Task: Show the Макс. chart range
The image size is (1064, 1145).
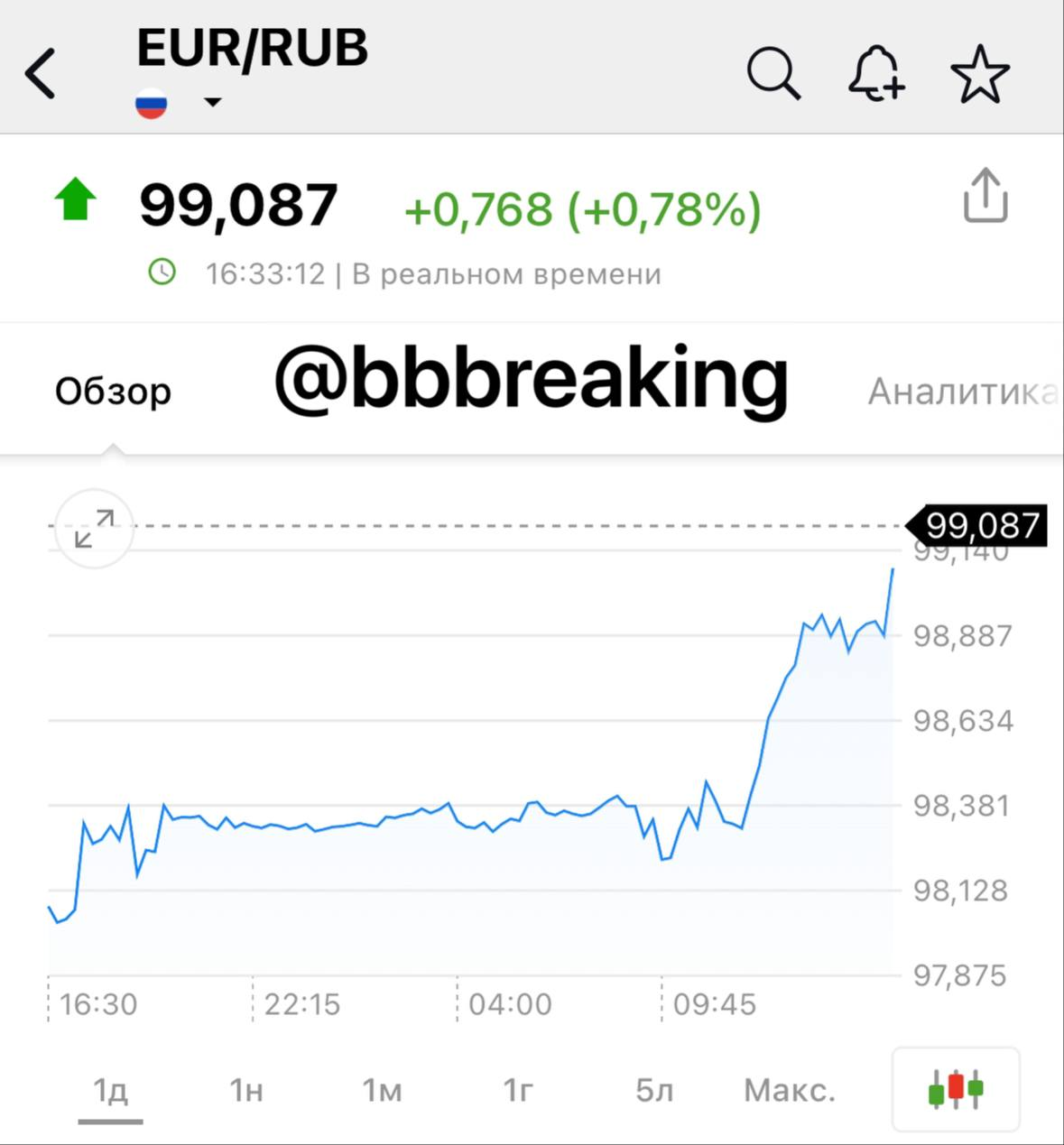Action: (790, 1091)
